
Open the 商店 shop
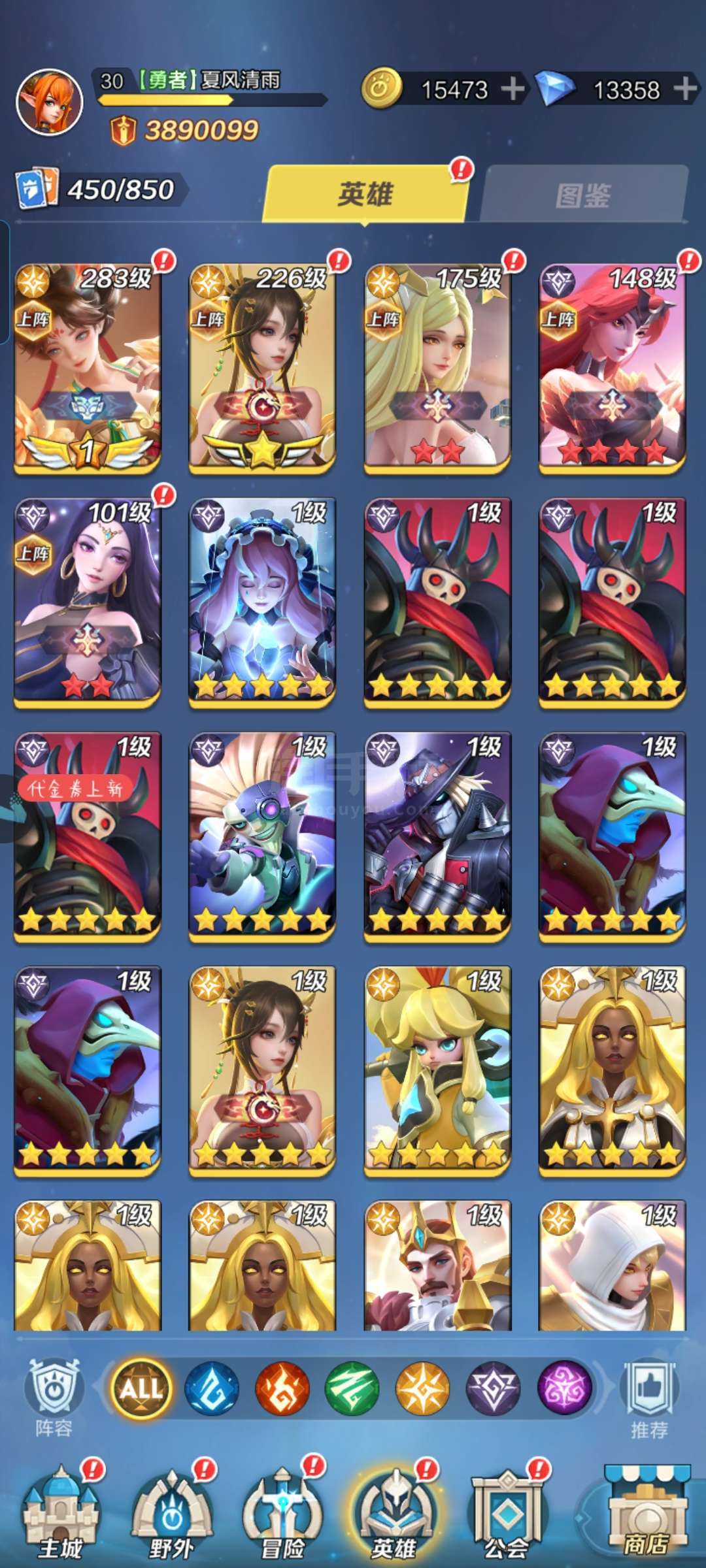[x=646, y=1514]
